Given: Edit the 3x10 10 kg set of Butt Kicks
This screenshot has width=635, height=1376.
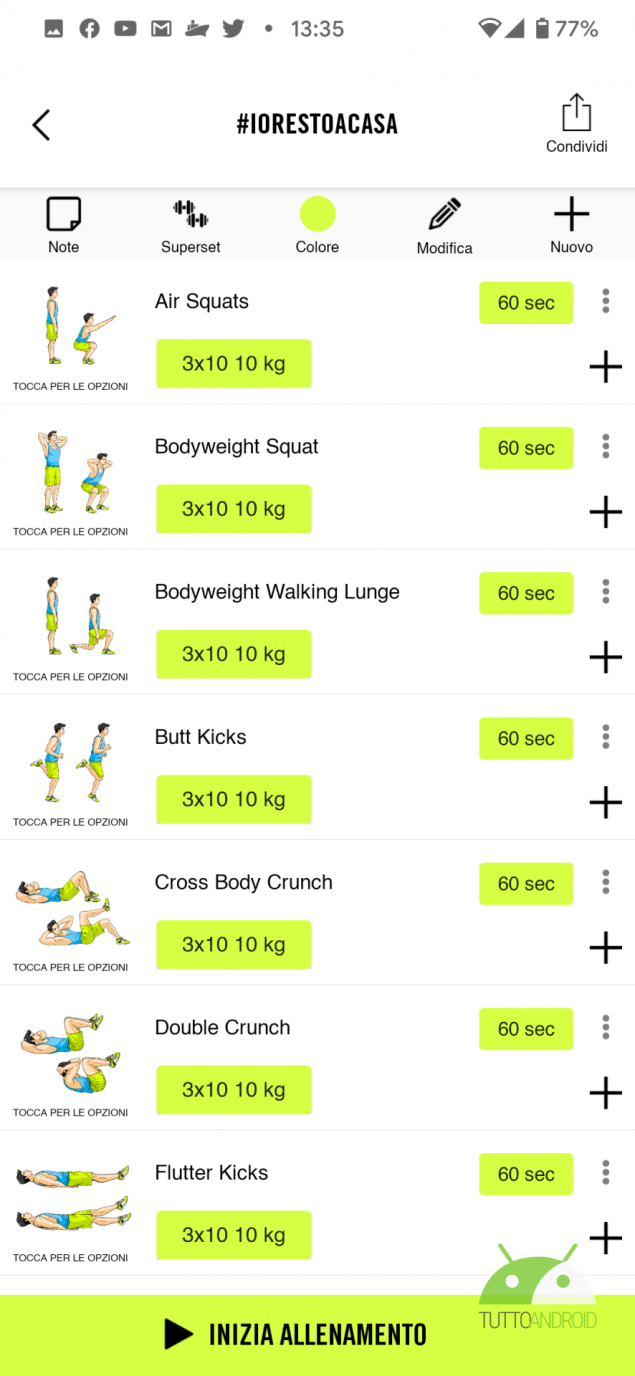Looking at the screenshot, I should (x=234, y=799).
